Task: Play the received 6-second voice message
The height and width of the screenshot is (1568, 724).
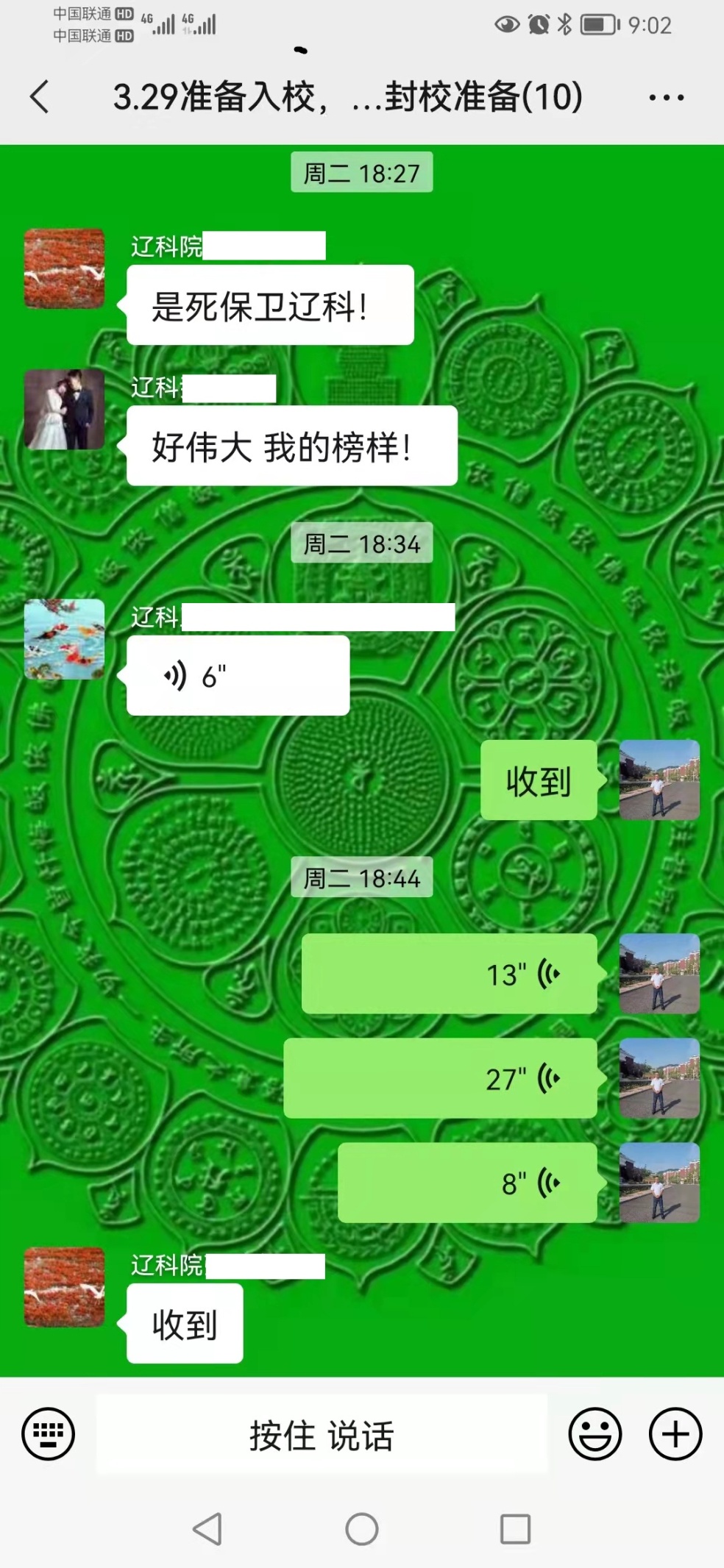Action: click(237, 675)
